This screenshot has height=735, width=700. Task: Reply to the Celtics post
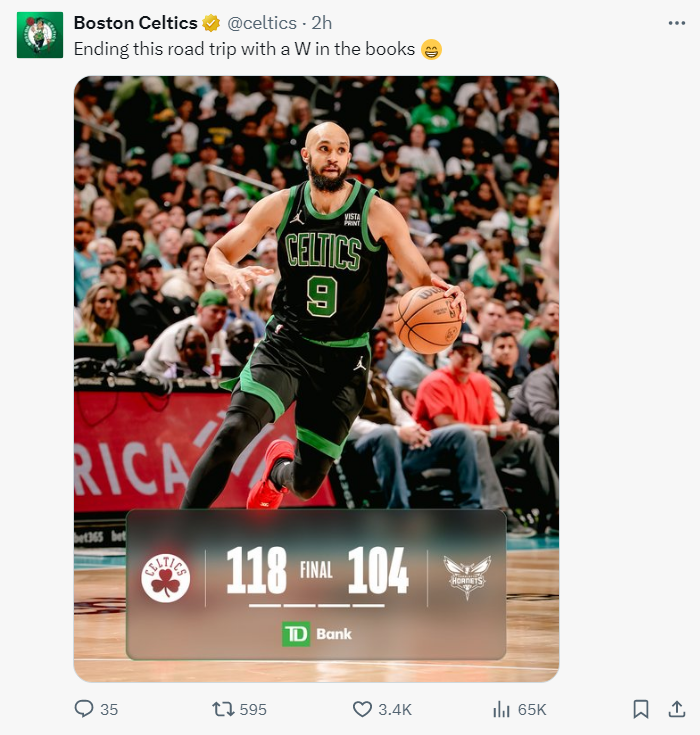pos(85,709)
